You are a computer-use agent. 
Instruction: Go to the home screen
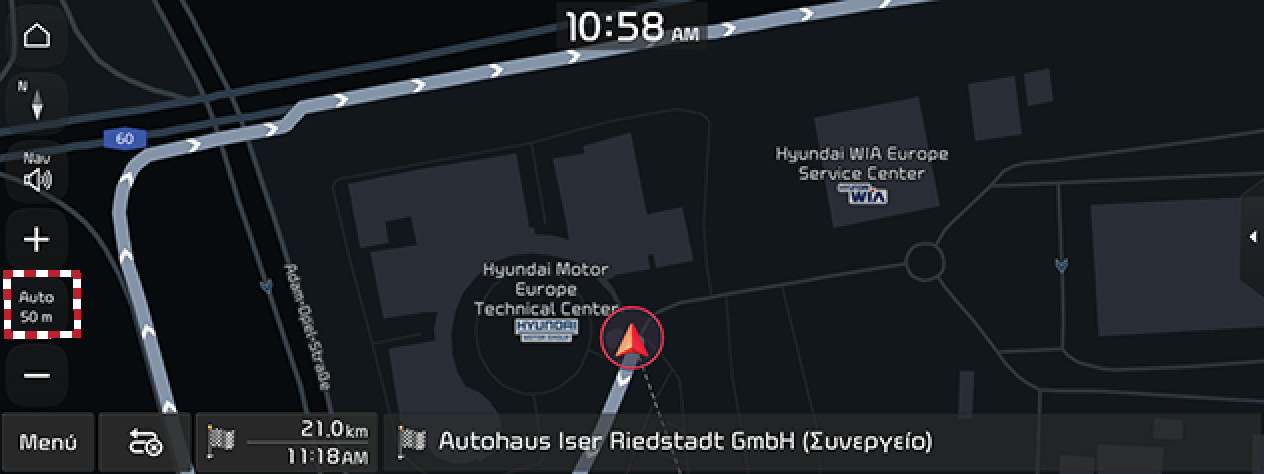tap(37, 36)
